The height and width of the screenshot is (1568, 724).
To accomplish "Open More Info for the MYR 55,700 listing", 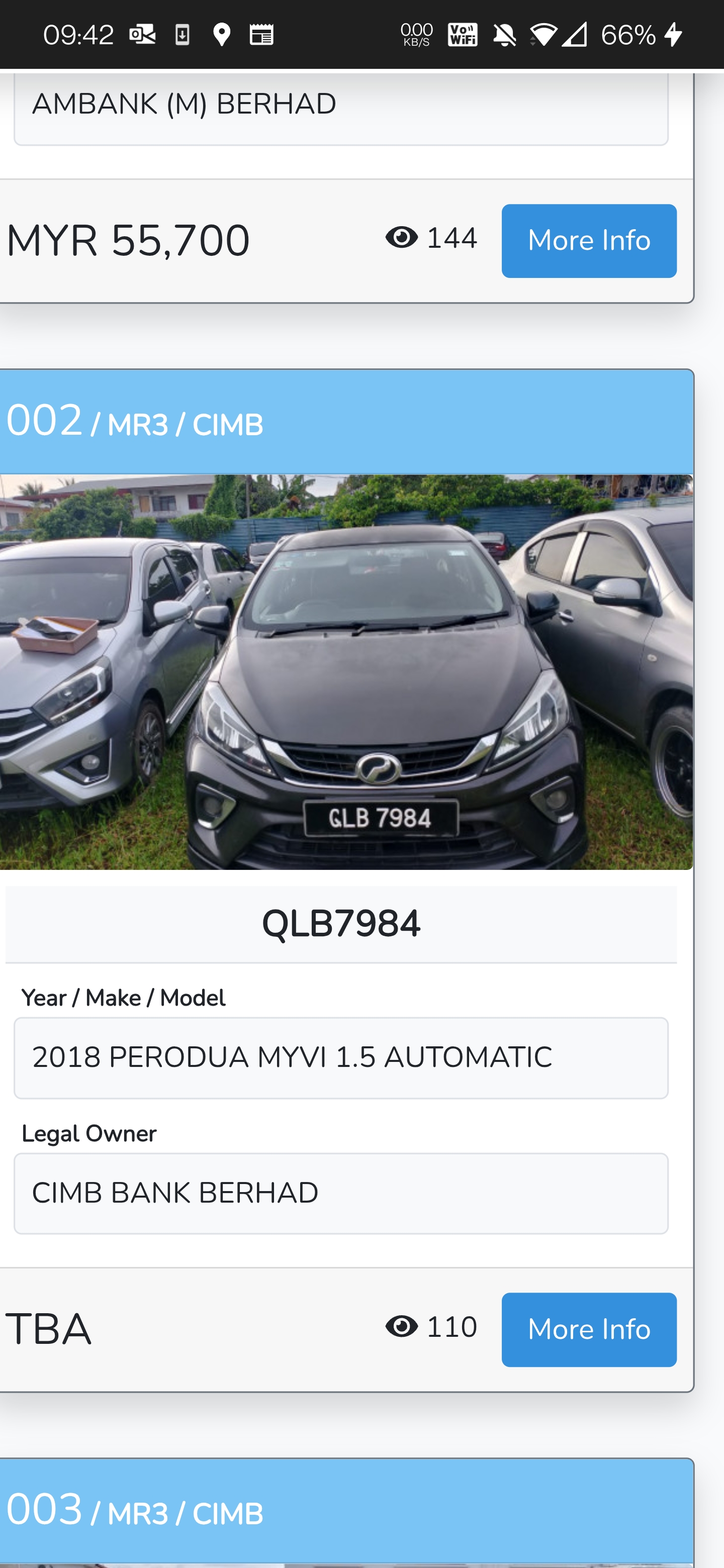I will (588, 240).
